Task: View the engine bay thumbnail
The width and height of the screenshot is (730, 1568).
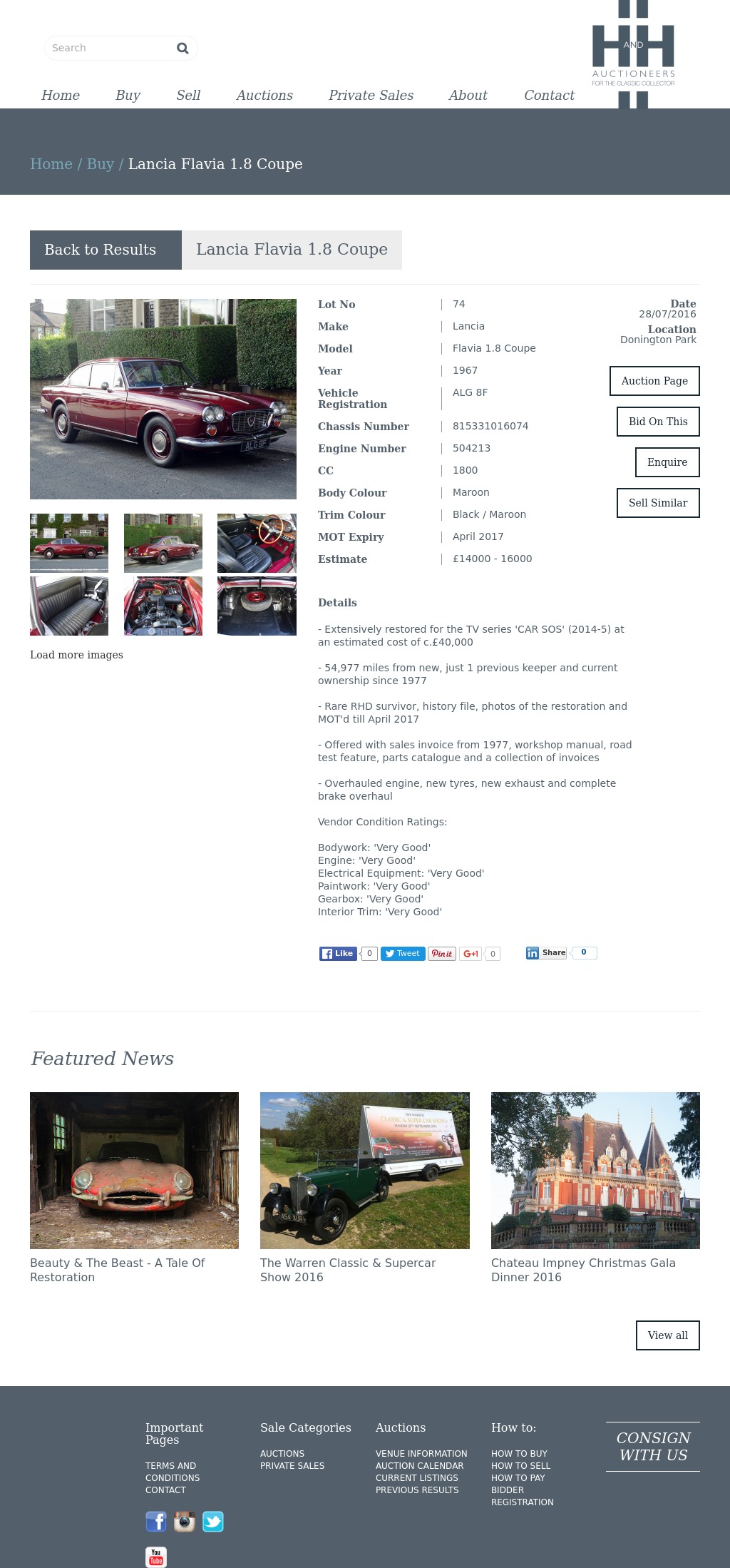Action: tap(163, 606)
